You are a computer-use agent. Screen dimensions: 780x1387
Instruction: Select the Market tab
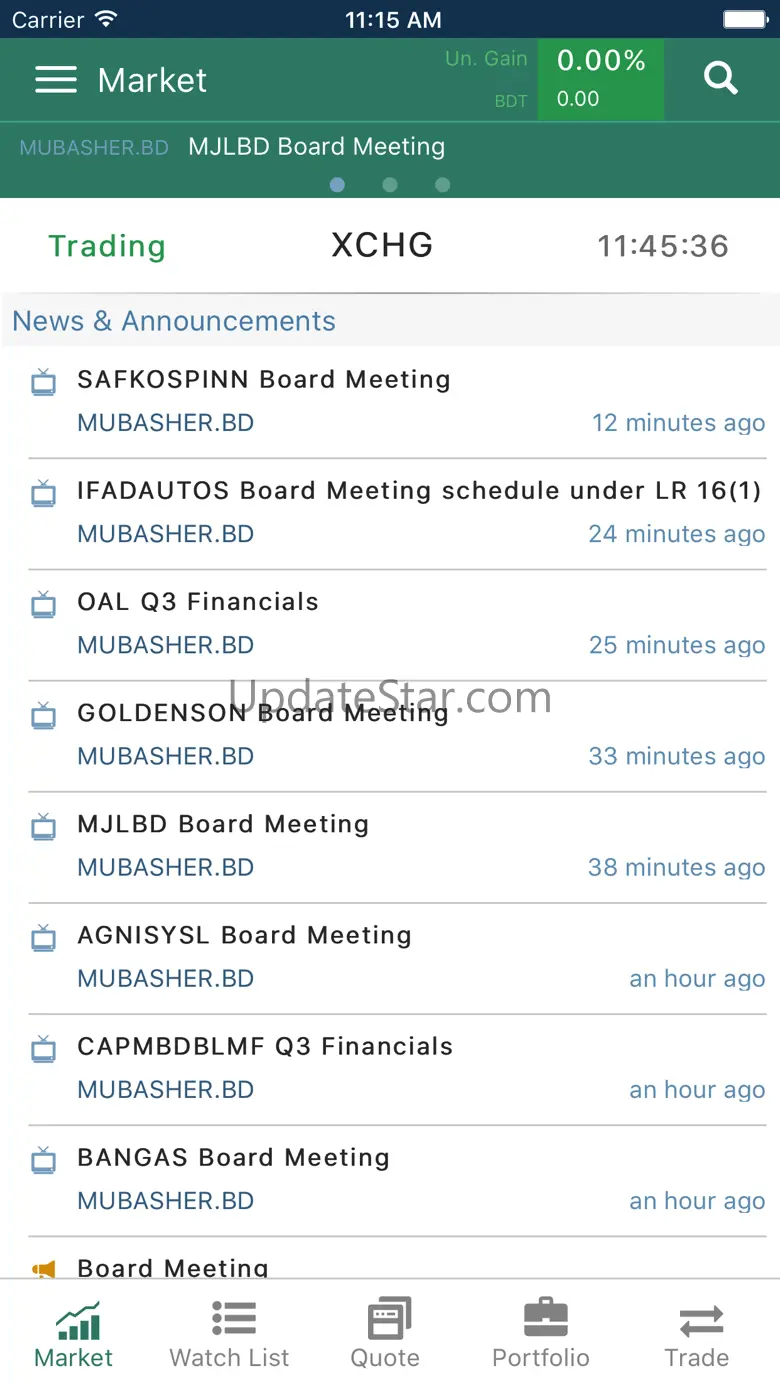(74, 1334)
